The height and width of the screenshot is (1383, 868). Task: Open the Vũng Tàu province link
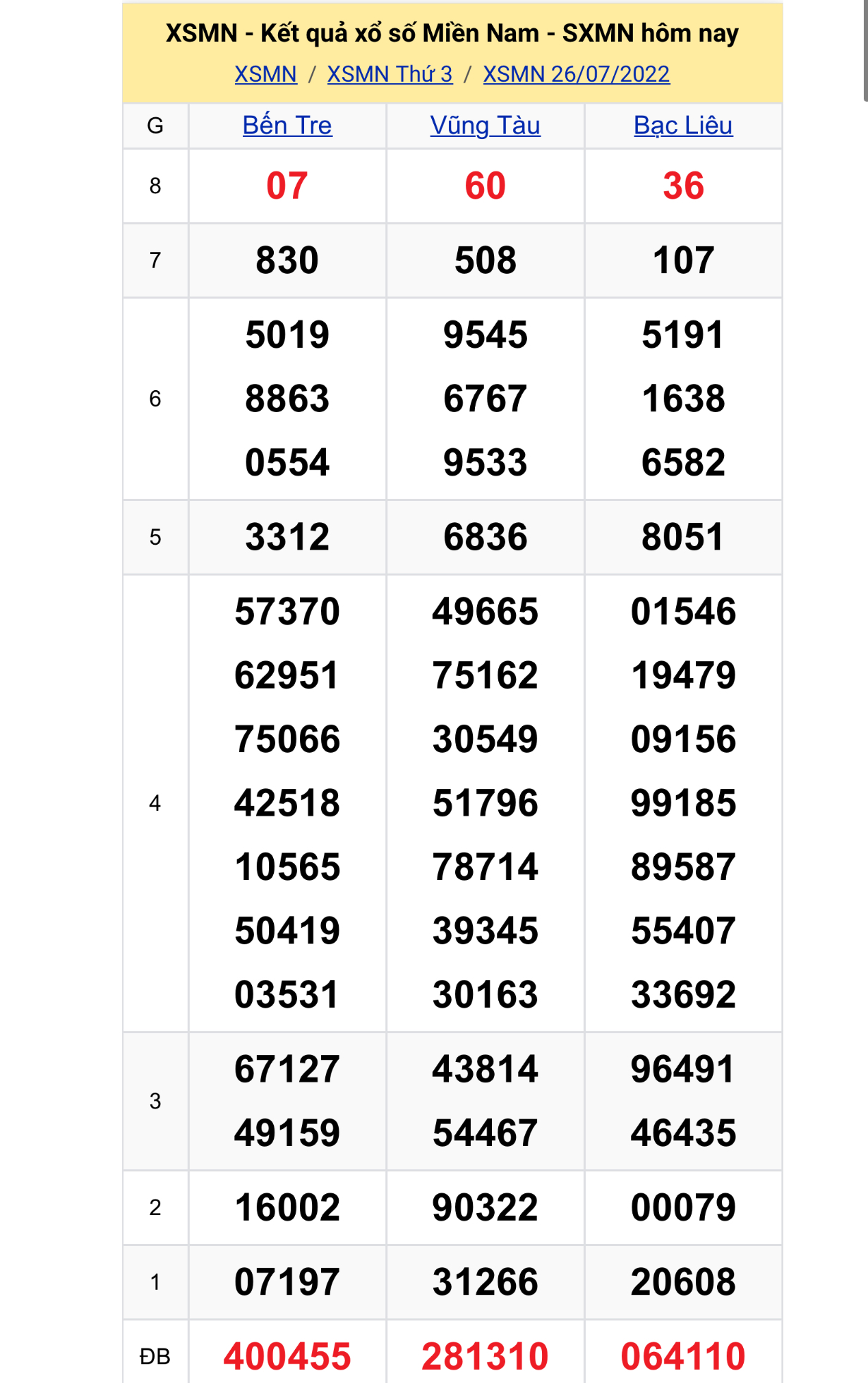485,126
